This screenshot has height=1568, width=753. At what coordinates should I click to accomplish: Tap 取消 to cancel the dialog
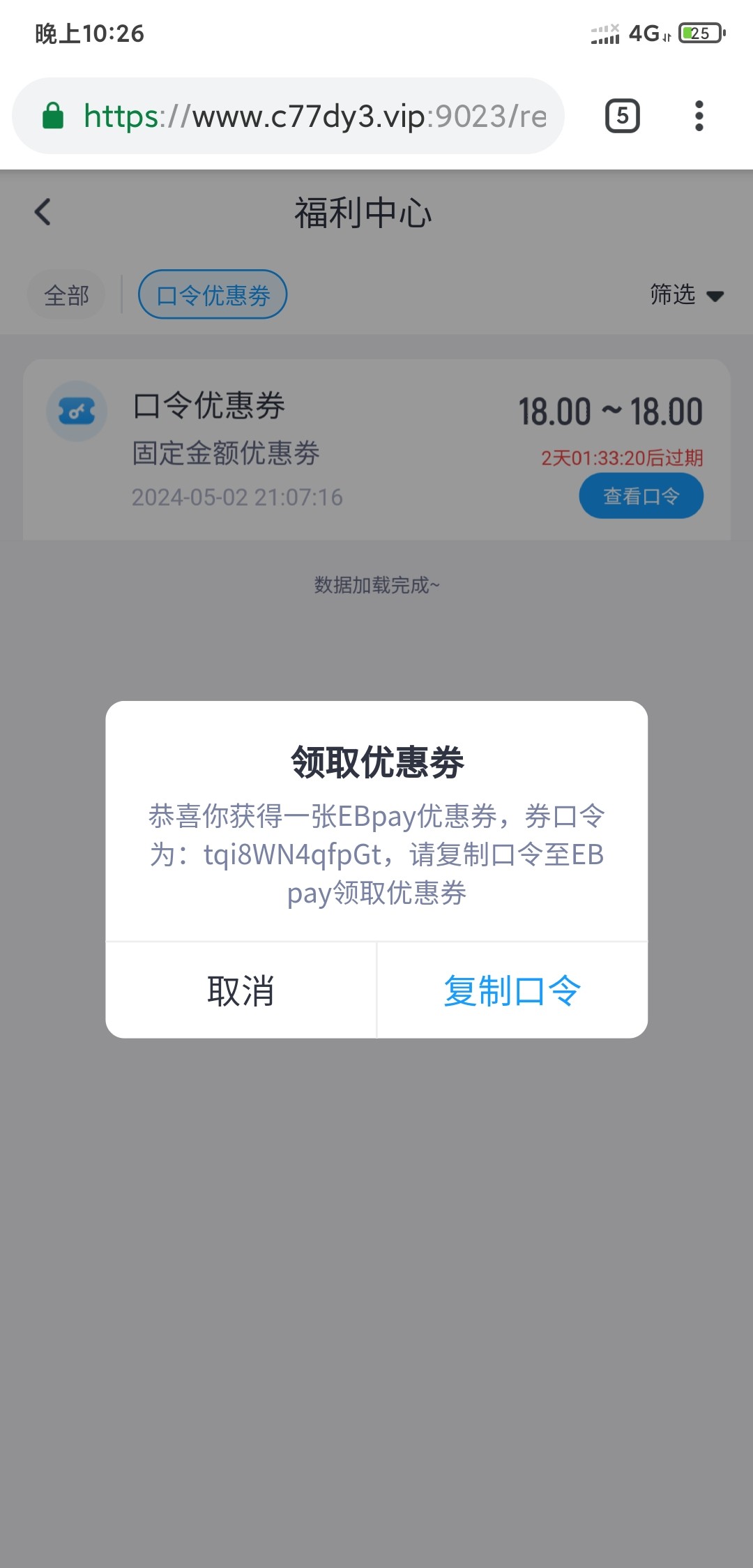click(241, 990)
